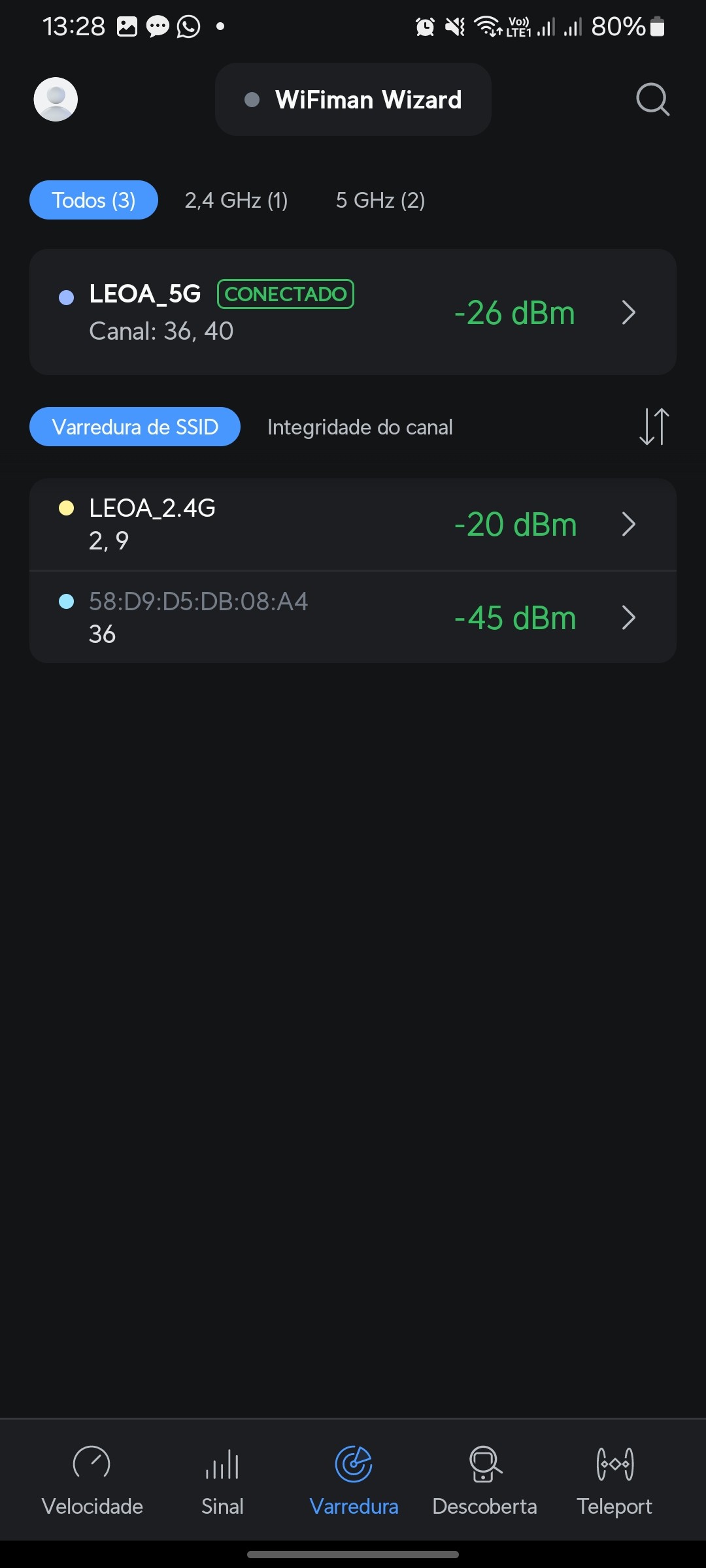Filter networks by 5 GHz
Screen dimensions: 706x1568
(x=380, y=200)
